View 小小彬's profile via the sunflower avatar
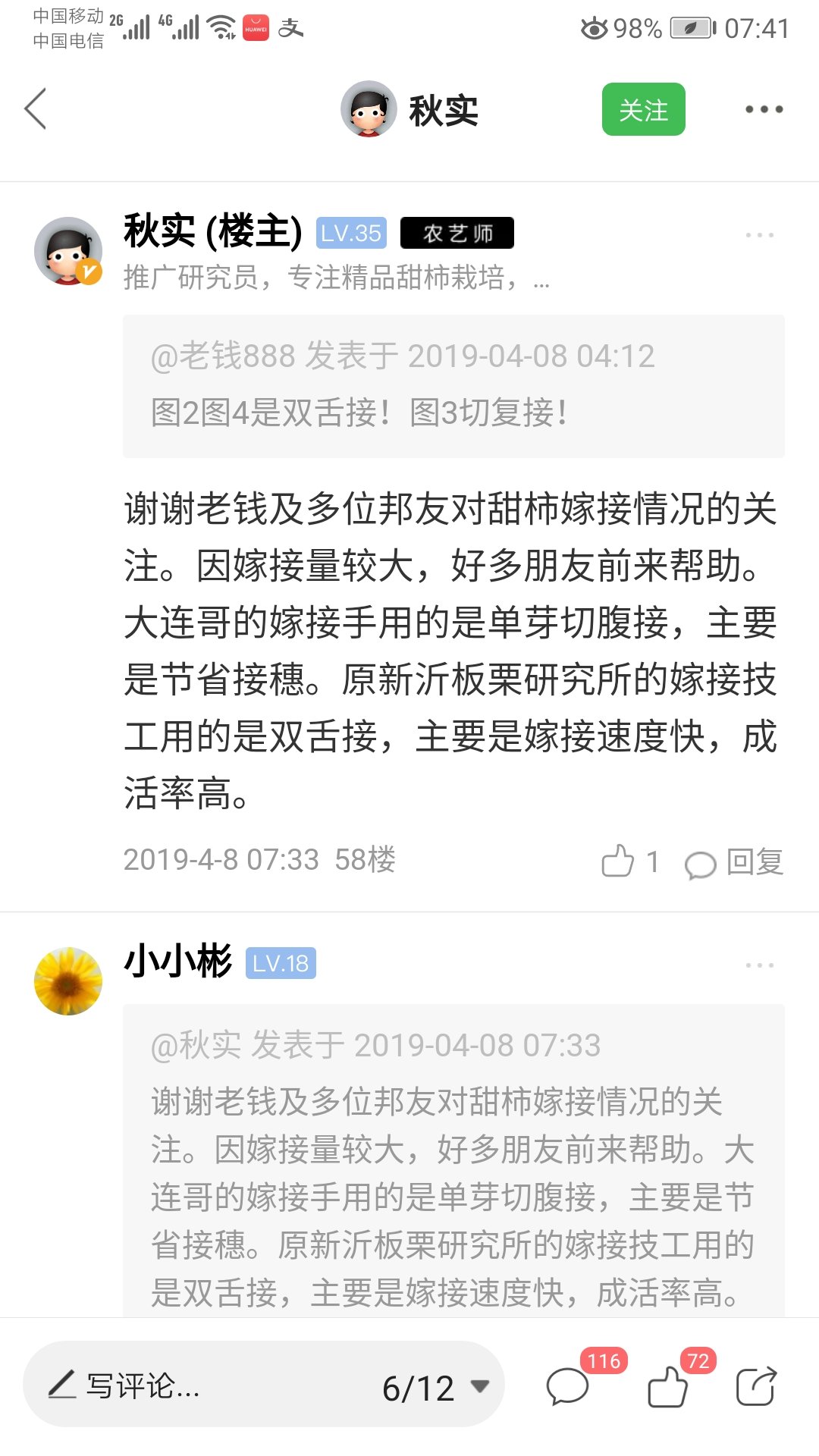This screenshot has width=819, height=1456. pyautogui.click(x=68, y=981)
